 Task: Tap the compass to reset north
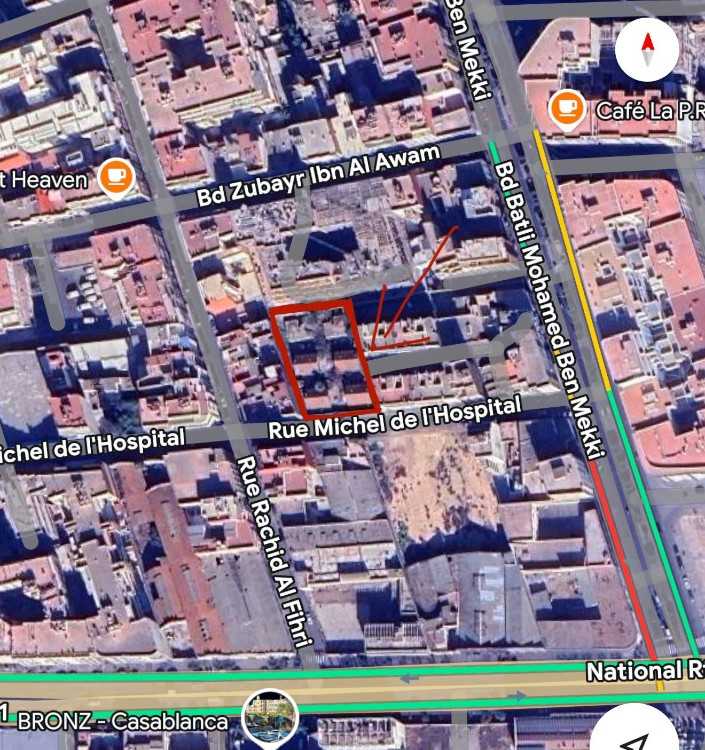(647, 50)
